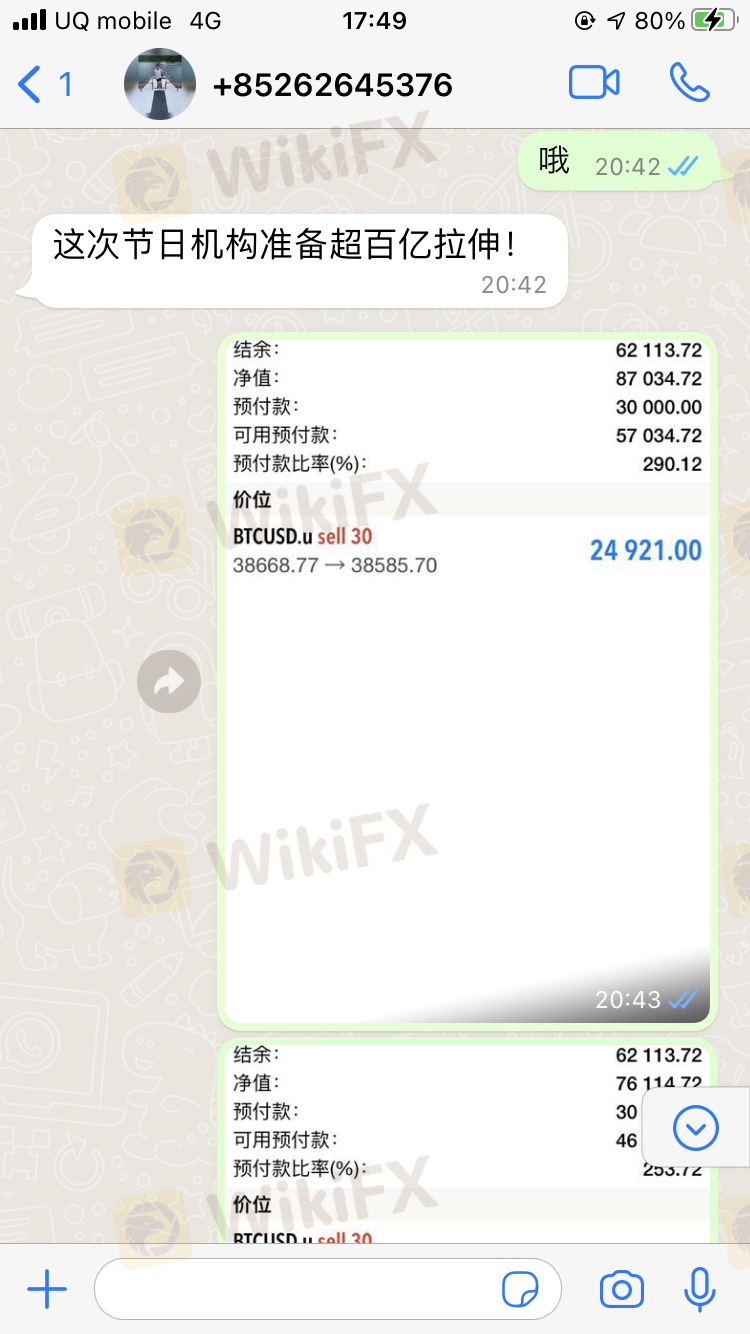Start a video call
Screen dimensions: 750x1334
[594, 84]
